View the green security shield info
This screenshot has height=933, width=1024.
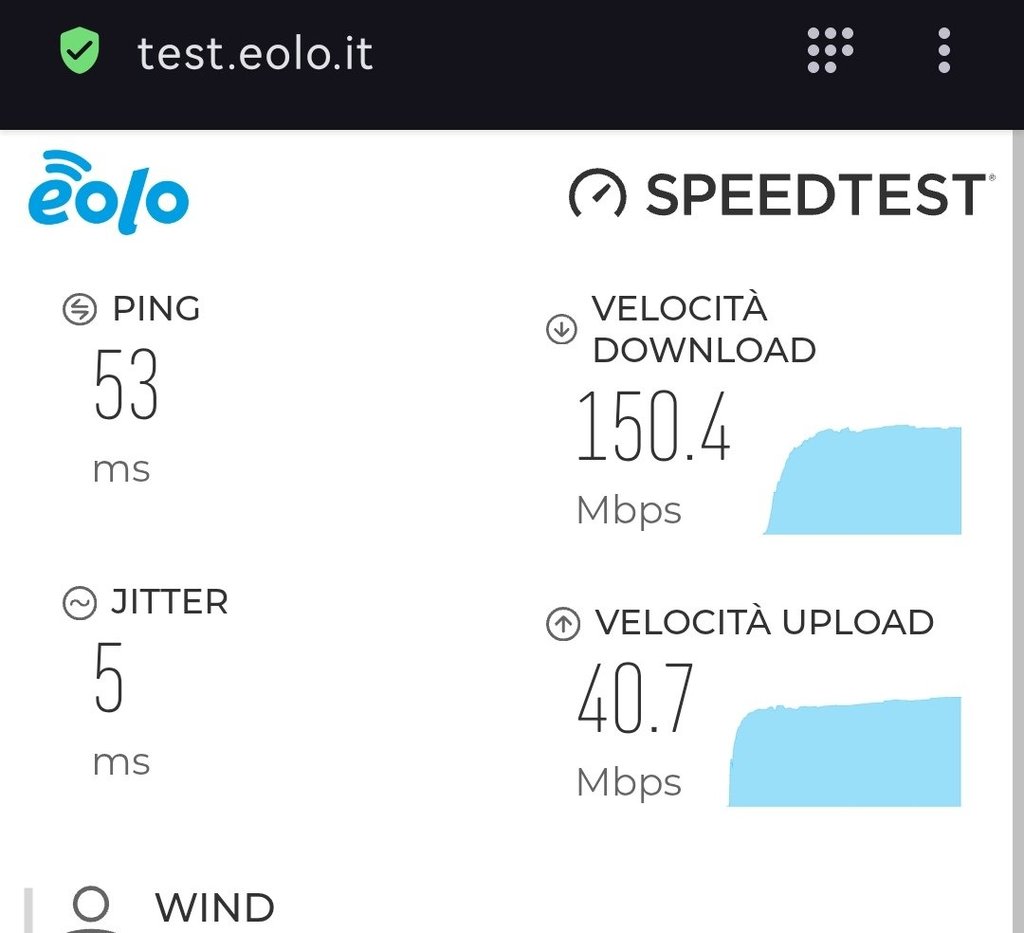tap(80, 51)
